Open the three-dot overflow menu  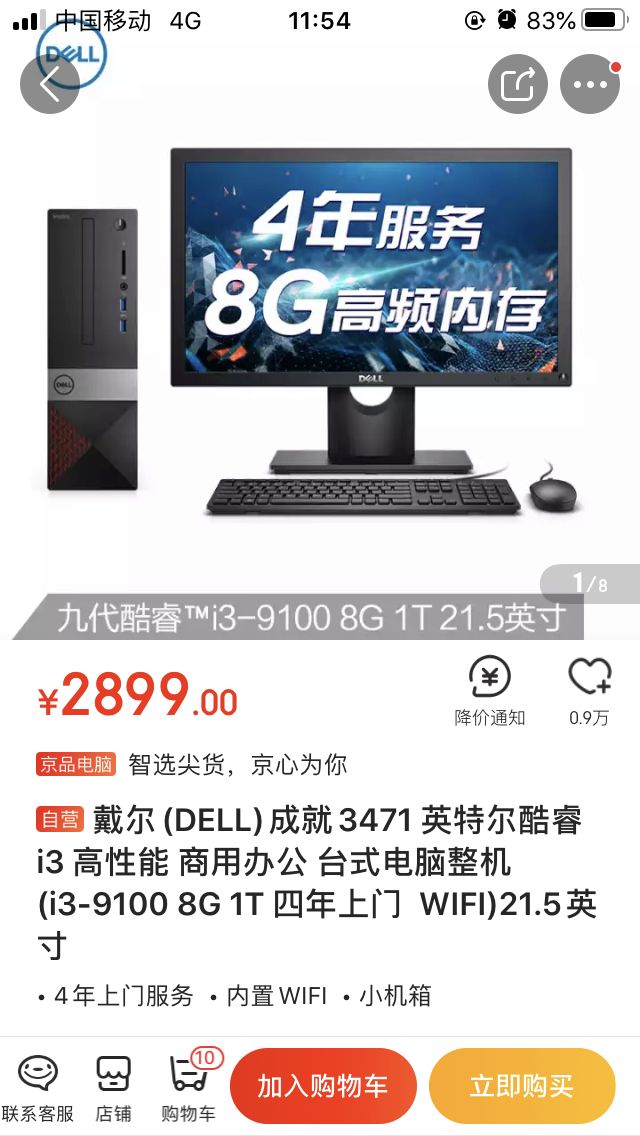tap(590, 84)
